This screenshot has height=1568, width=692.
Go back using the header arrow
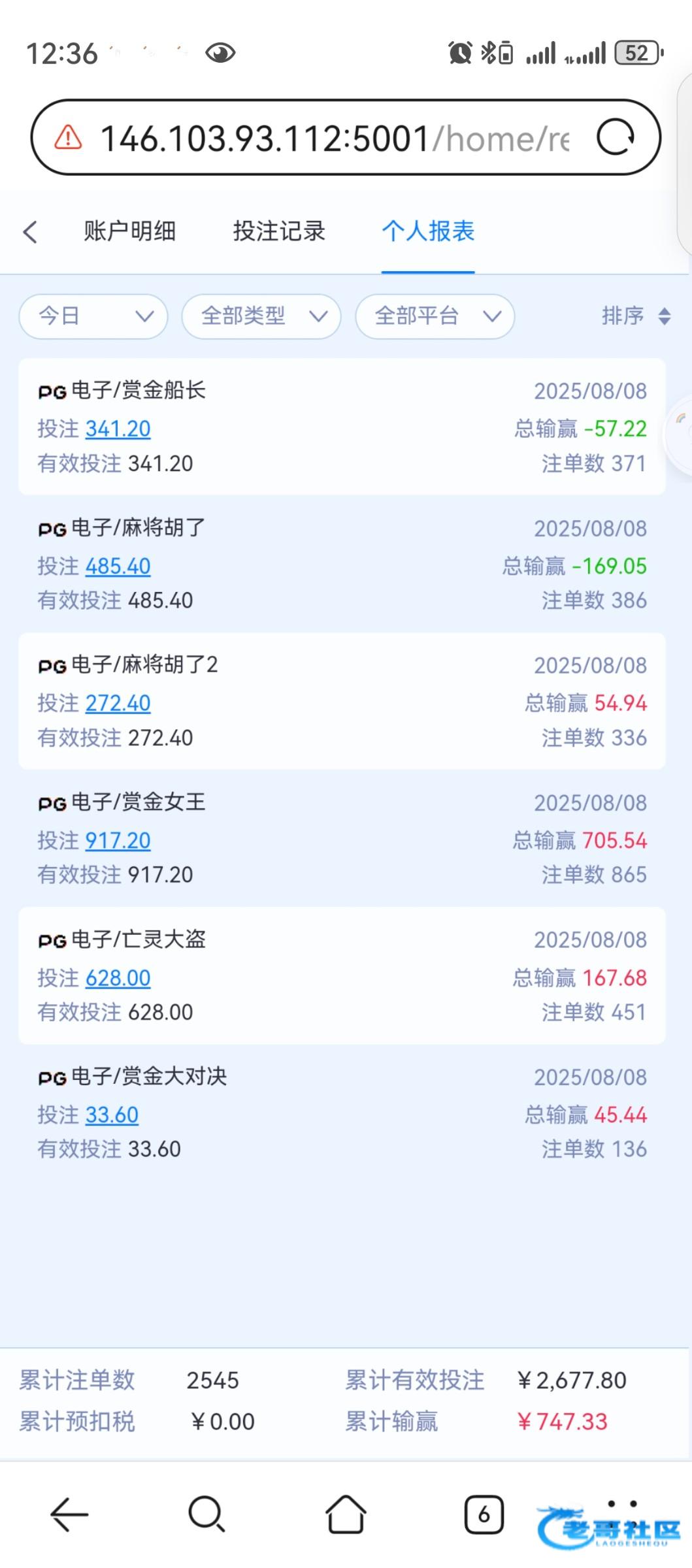(30, 232)
